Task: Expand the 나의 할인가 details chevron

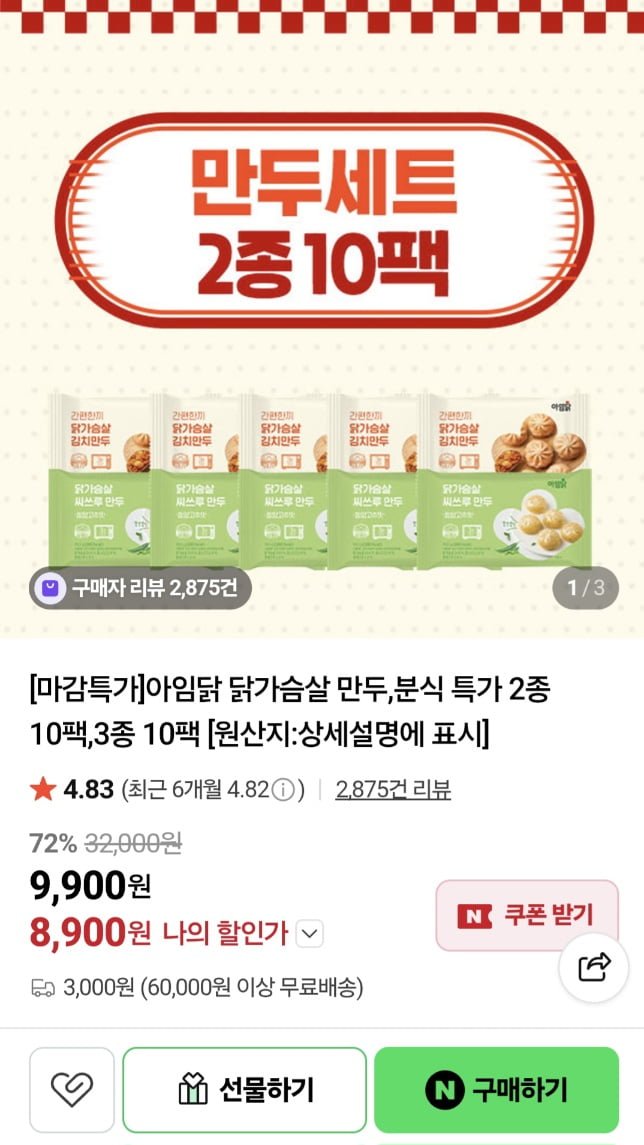Action: pyautogui.click(x=311, y=934)
